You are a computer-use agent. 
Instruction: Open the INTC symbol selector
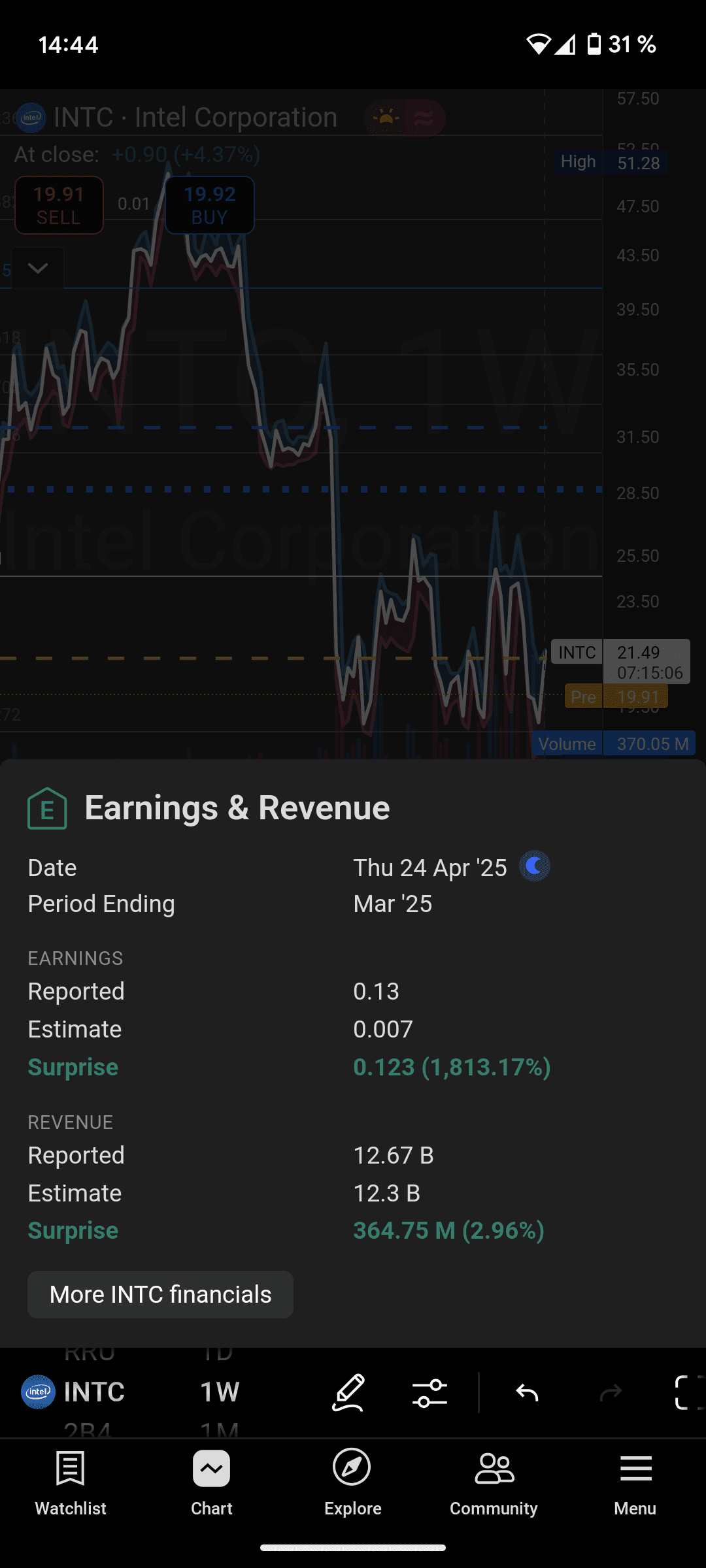pos(73,1392)
